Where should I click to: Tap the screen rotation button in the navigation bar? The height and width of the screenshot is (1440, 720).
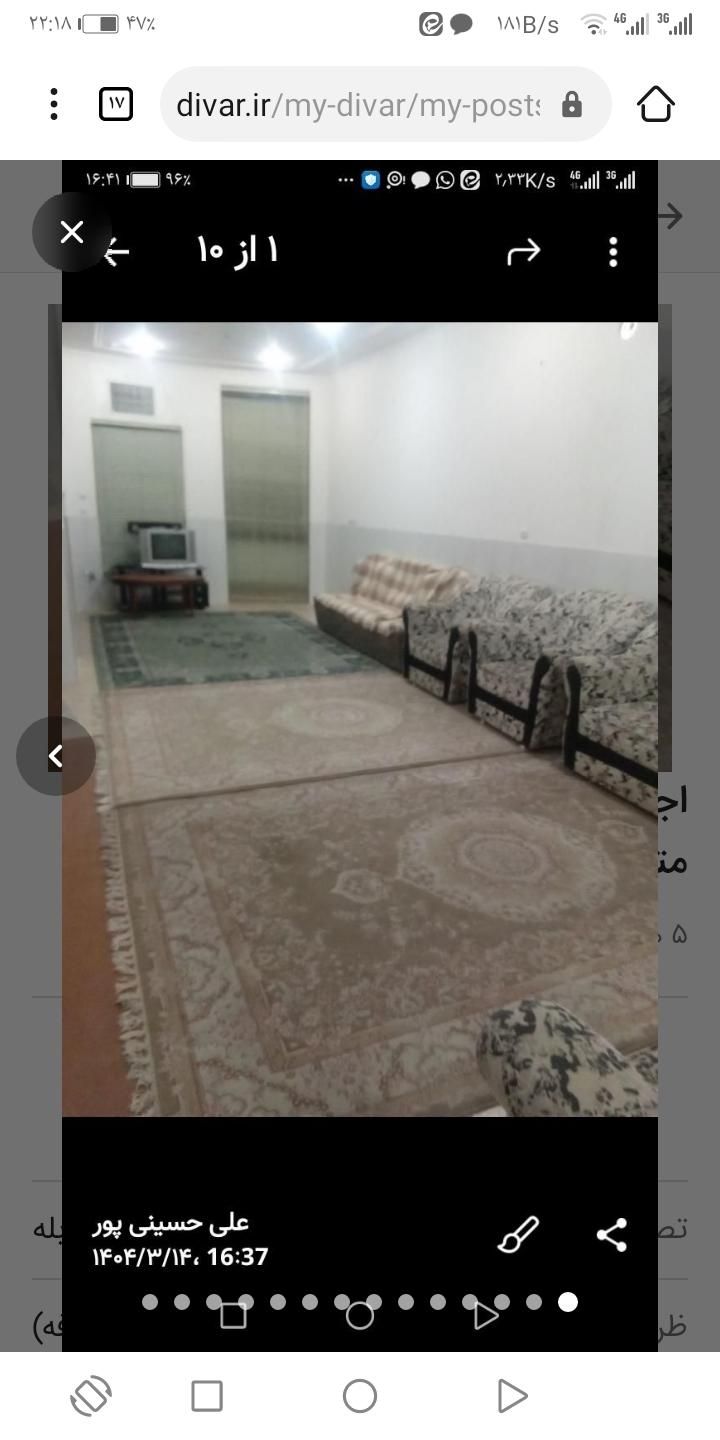pyautogui.click(x=91, y=1396)
